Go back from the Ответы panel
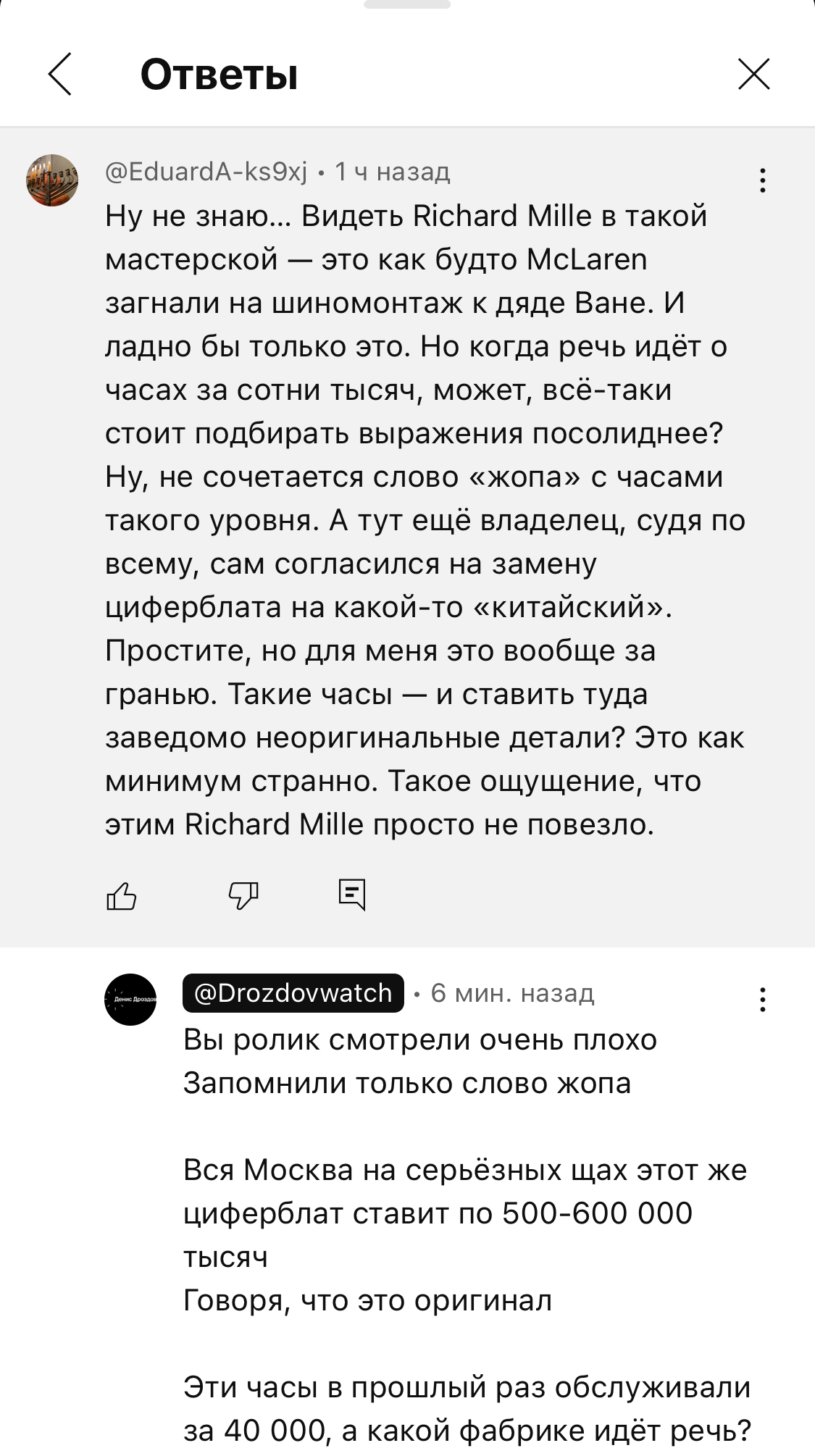 (60, 75)
